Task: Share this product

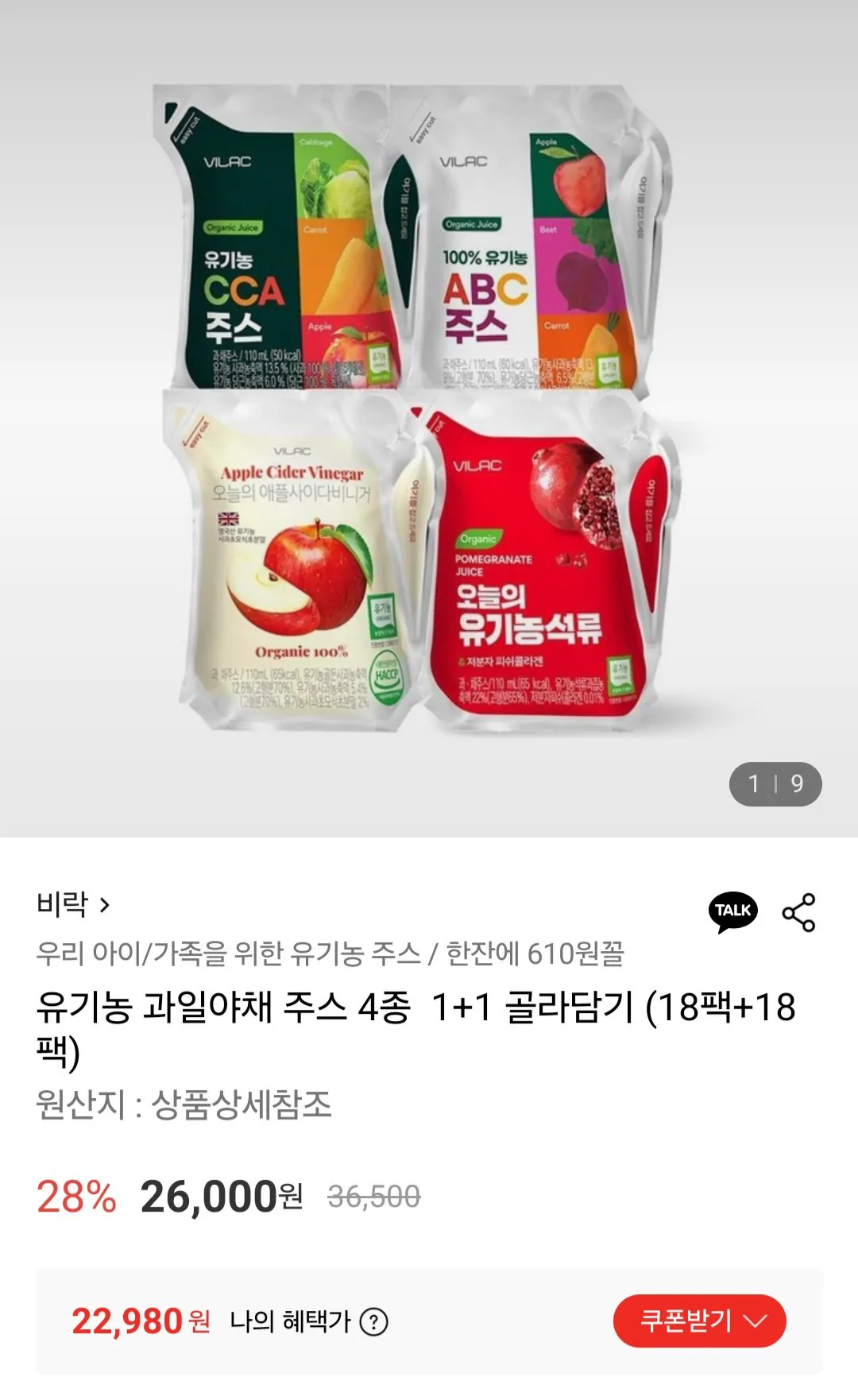Action: click(x=798, y=912)
